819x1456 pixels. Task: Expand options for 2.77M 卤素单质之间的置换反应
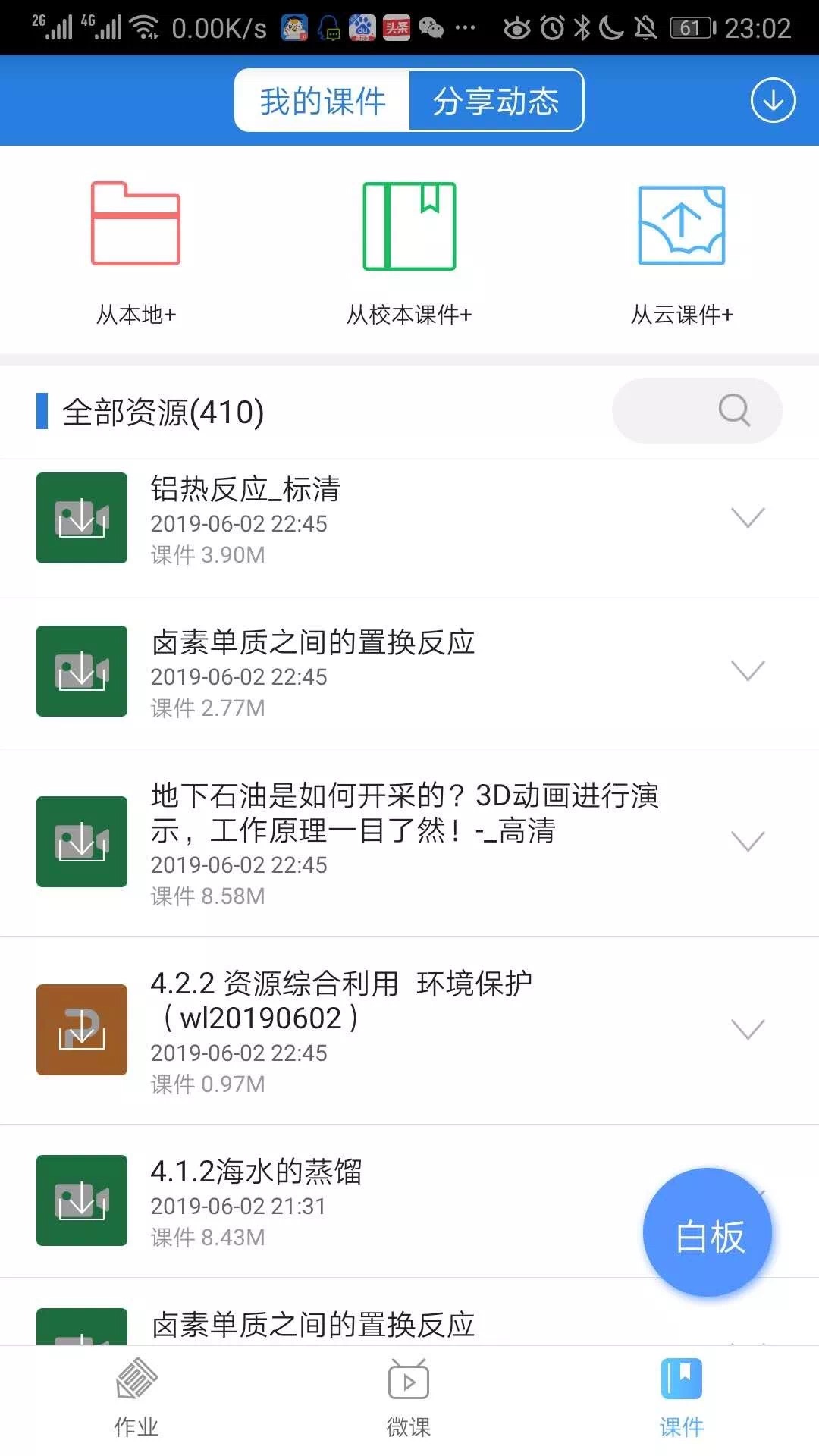[748, 670]
